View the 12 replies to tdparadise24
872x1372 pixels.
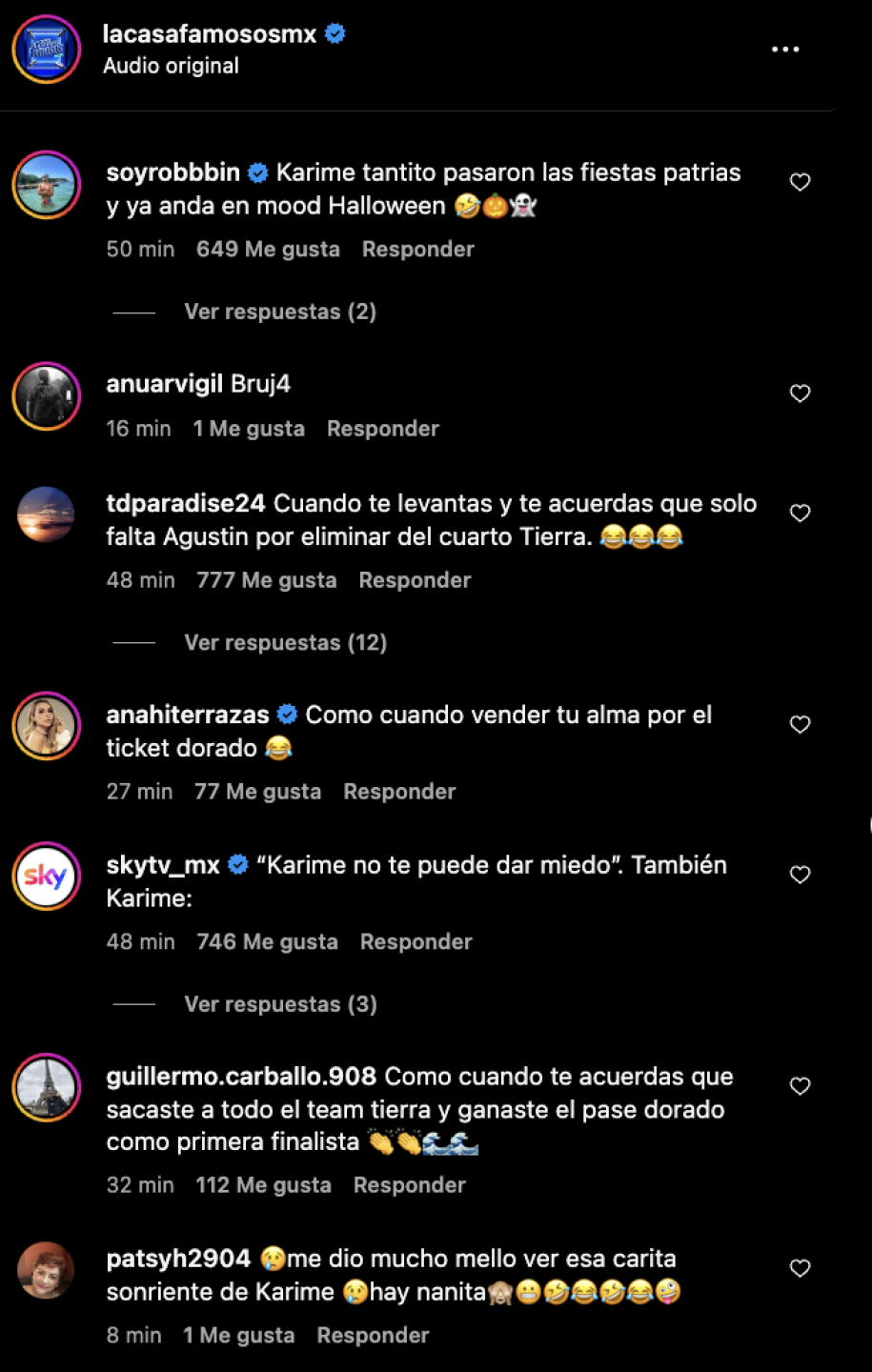pos(285,643)
